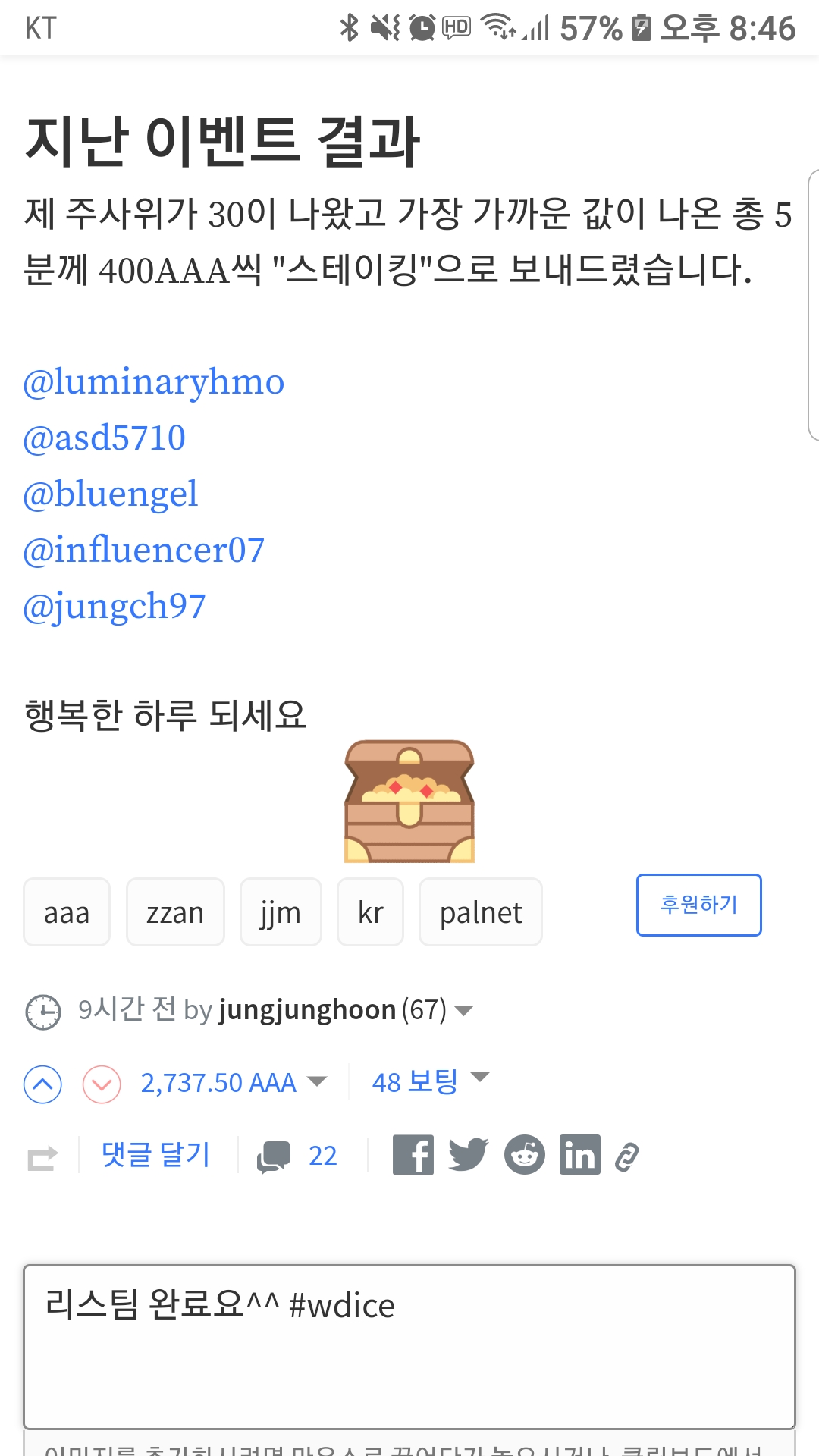Open author jungjunghoon's dropdown
819x1456 pixels.
click(463, 1010)
